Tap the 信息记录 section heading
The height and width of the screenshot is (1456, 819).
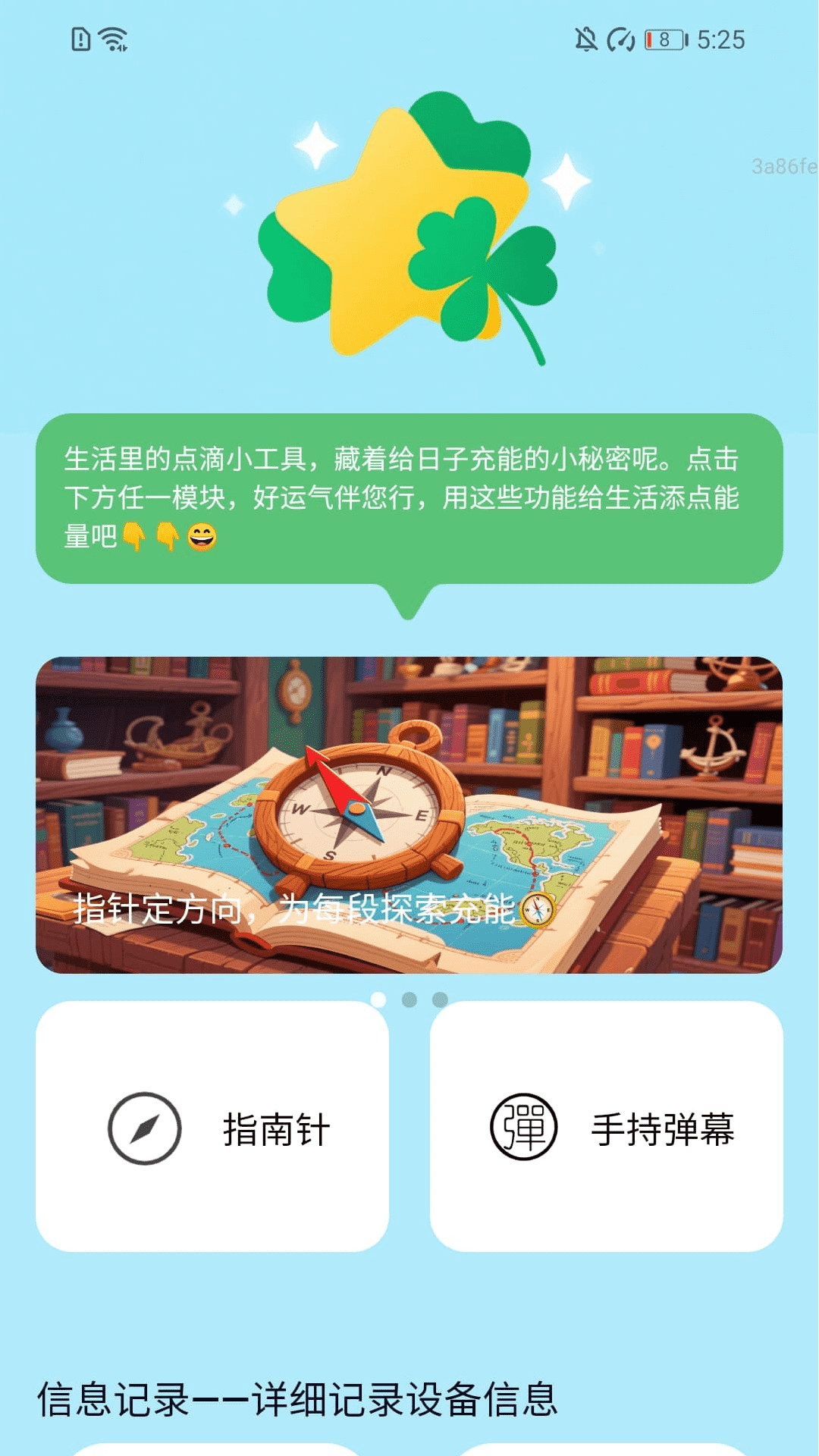coord(298,1397)
